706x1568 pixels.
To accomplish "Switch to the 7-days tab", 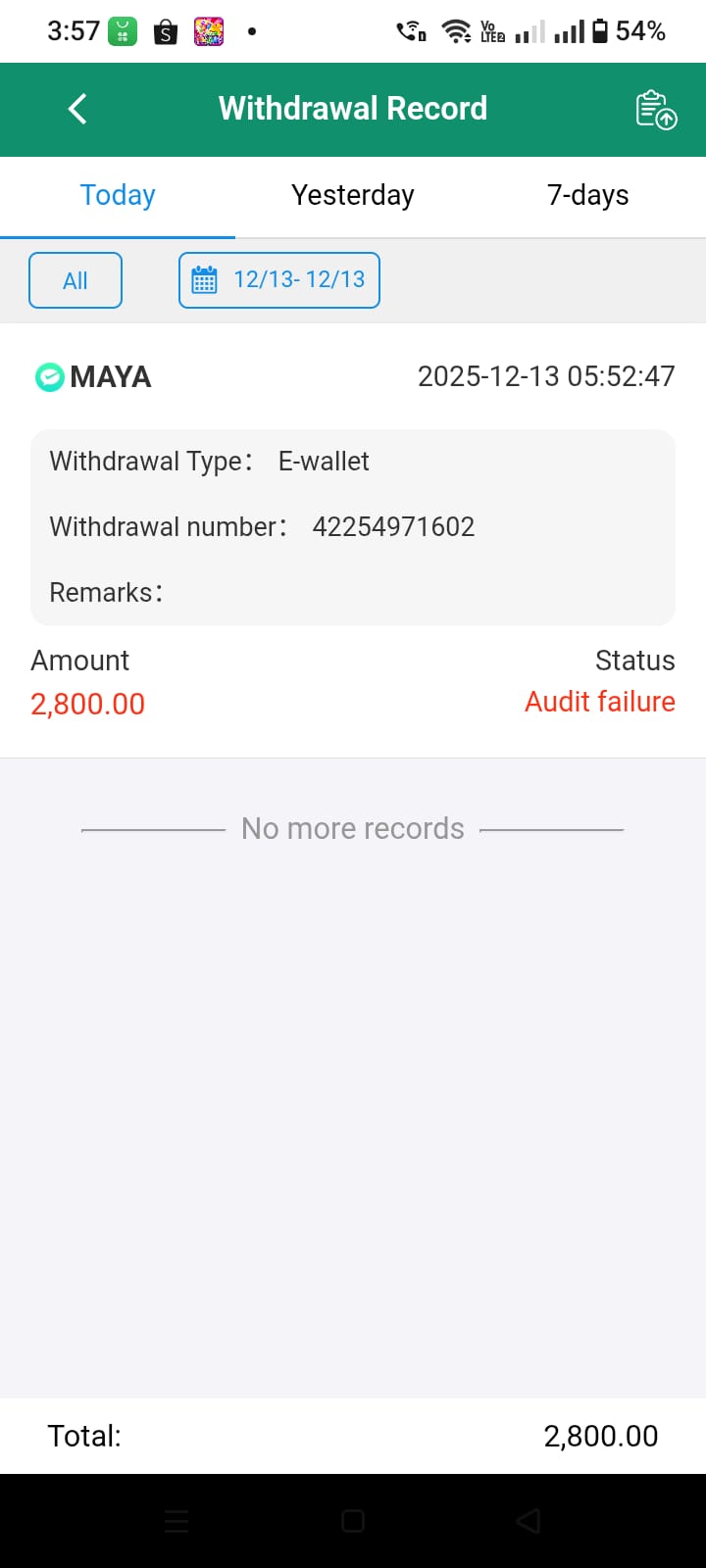I will (587, 196).
